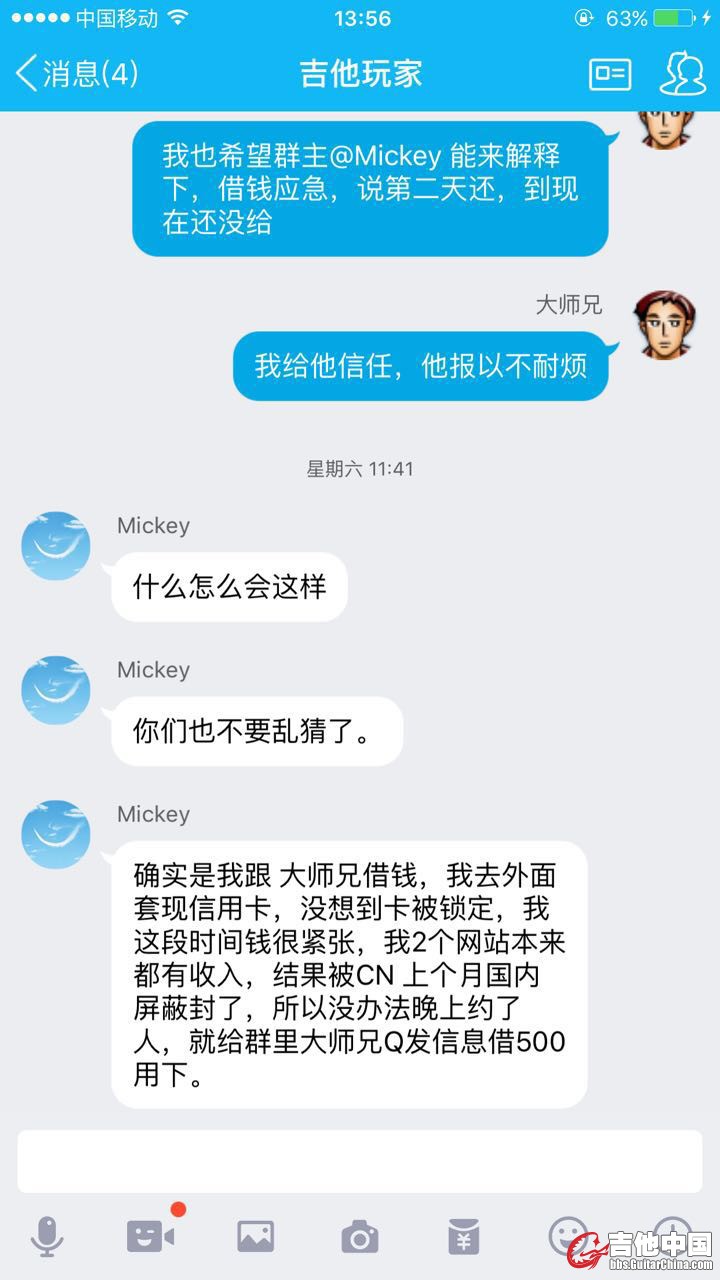View 大师兄's profile via avatar
The height and width of the screenshot is (1280, 720).
[x=666, y=325]
